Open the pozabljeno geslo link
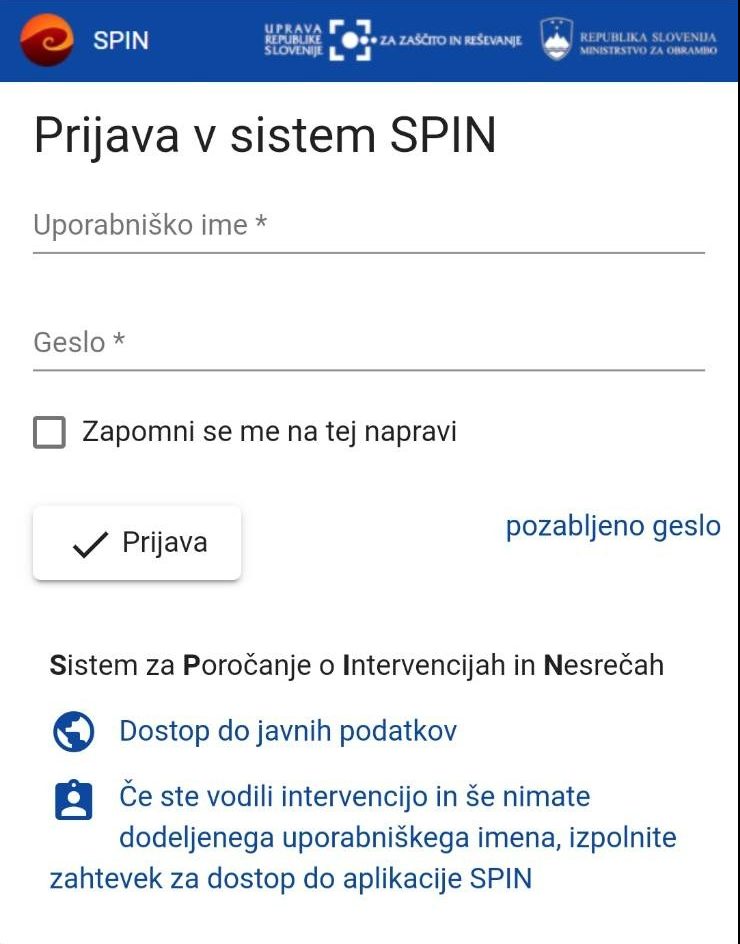Screen dimensions: 740x944 tap(612, 526)
